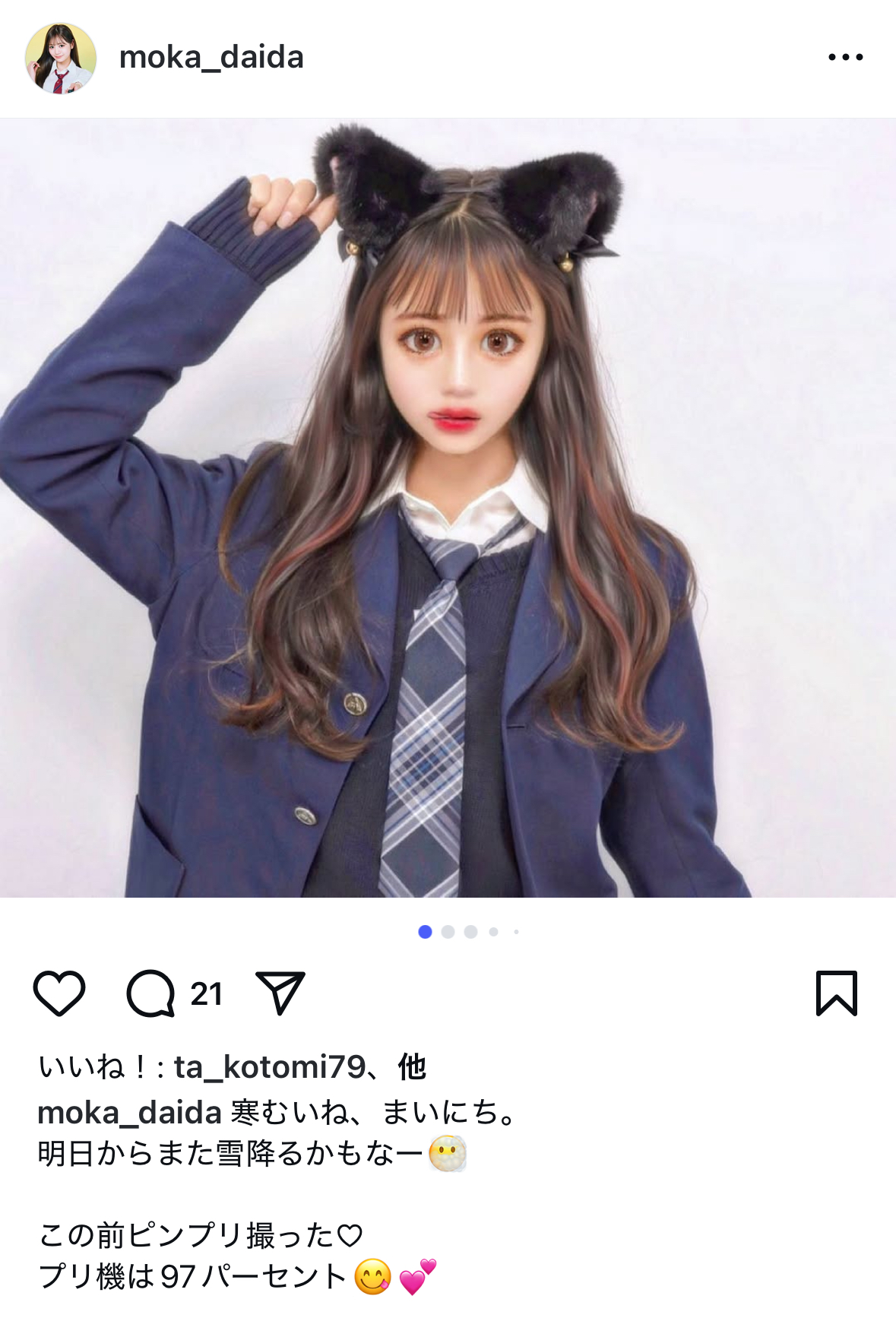Share the post via paper plane icon

coord(280,992)
